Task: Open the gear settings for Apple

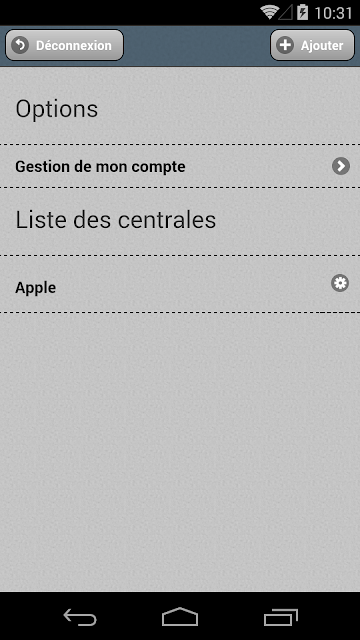Action: click(340, 283)
